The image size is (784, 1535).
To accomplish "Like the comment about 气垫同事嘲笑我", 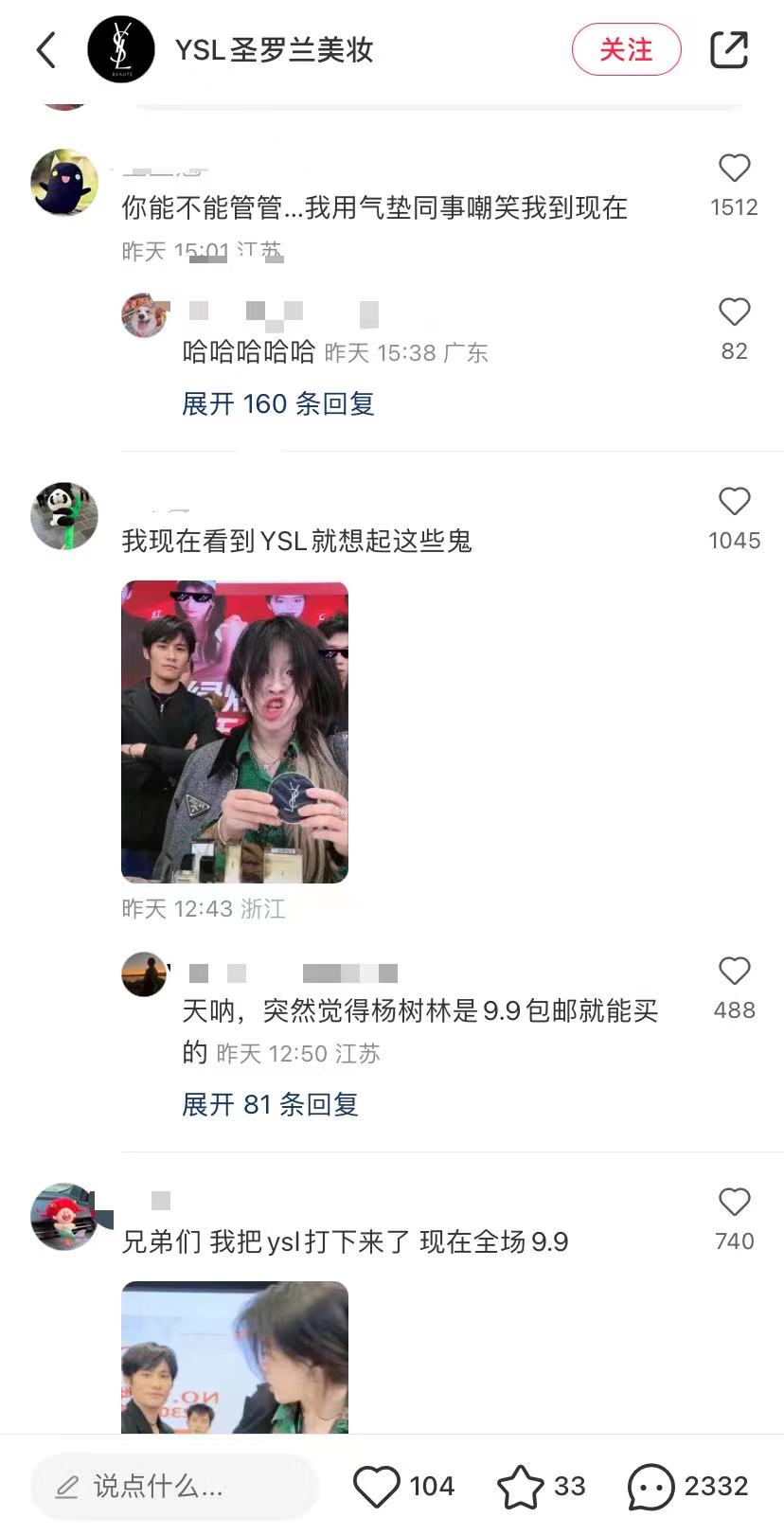I will coord(734,170).
